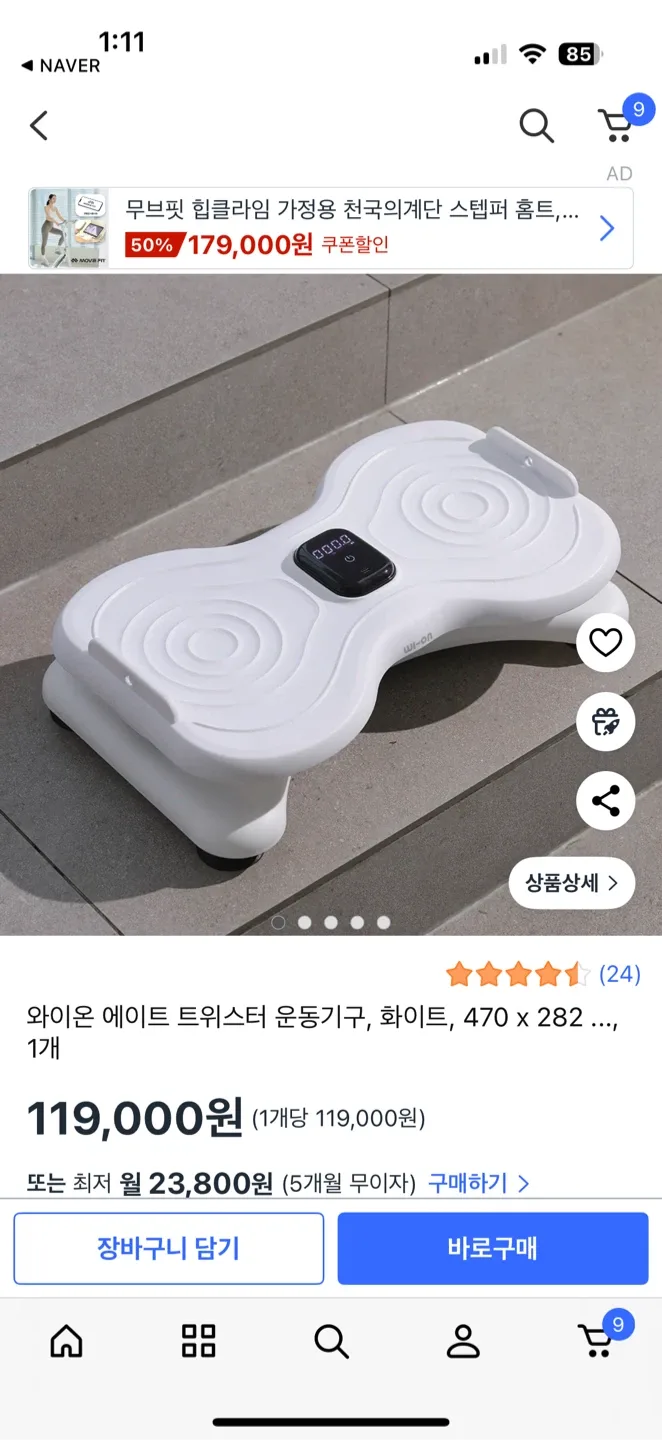
Task: Tap 구매하기 for interest-free installment
Action: [x=478, y=1184]
